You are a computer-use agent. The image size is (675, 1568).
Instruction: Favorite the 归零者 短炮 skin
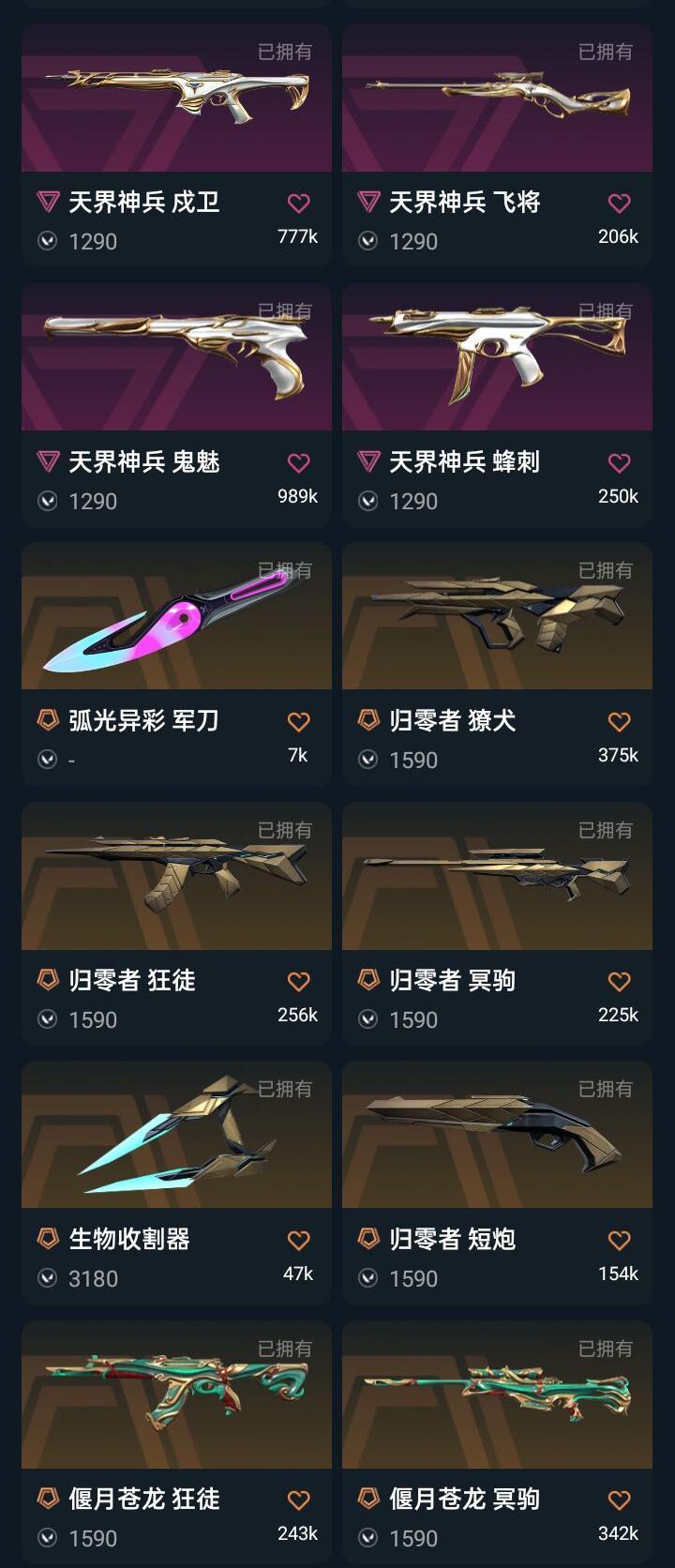point(619,1240)
